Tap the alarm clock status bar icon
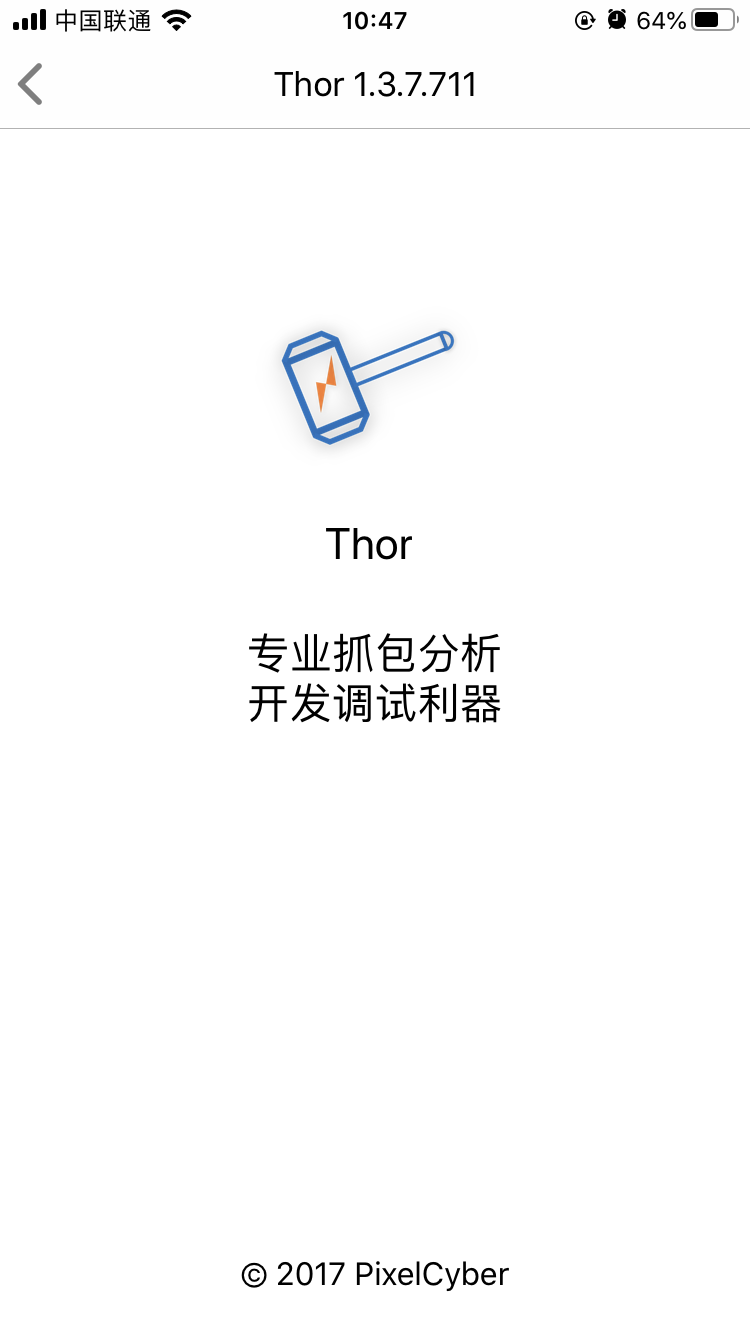 tap(617, 19)
